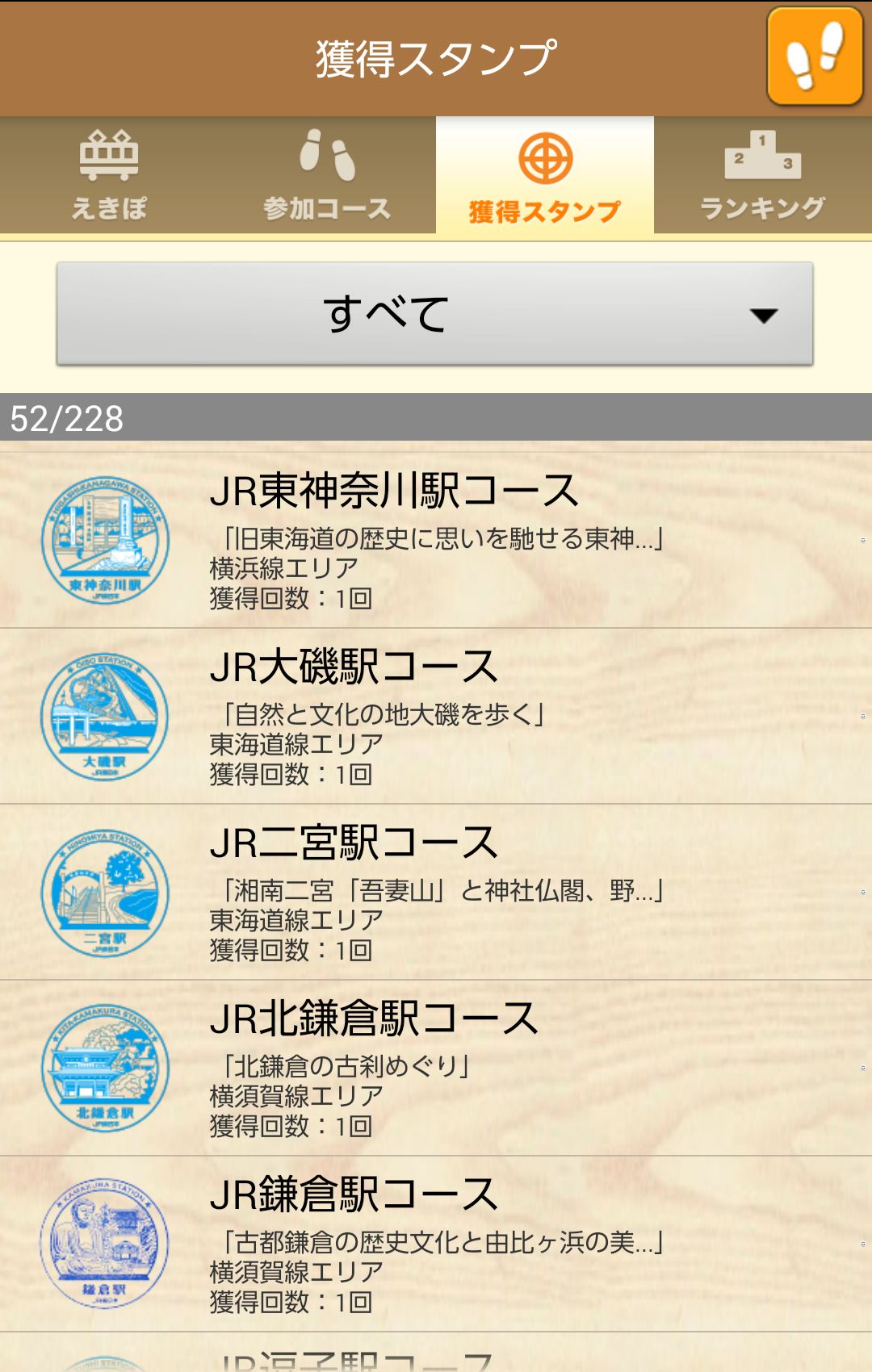872x1372 pixels.
Task: Tap the JR鎌倉駅コース list item
Action: tap(436, 1244)
